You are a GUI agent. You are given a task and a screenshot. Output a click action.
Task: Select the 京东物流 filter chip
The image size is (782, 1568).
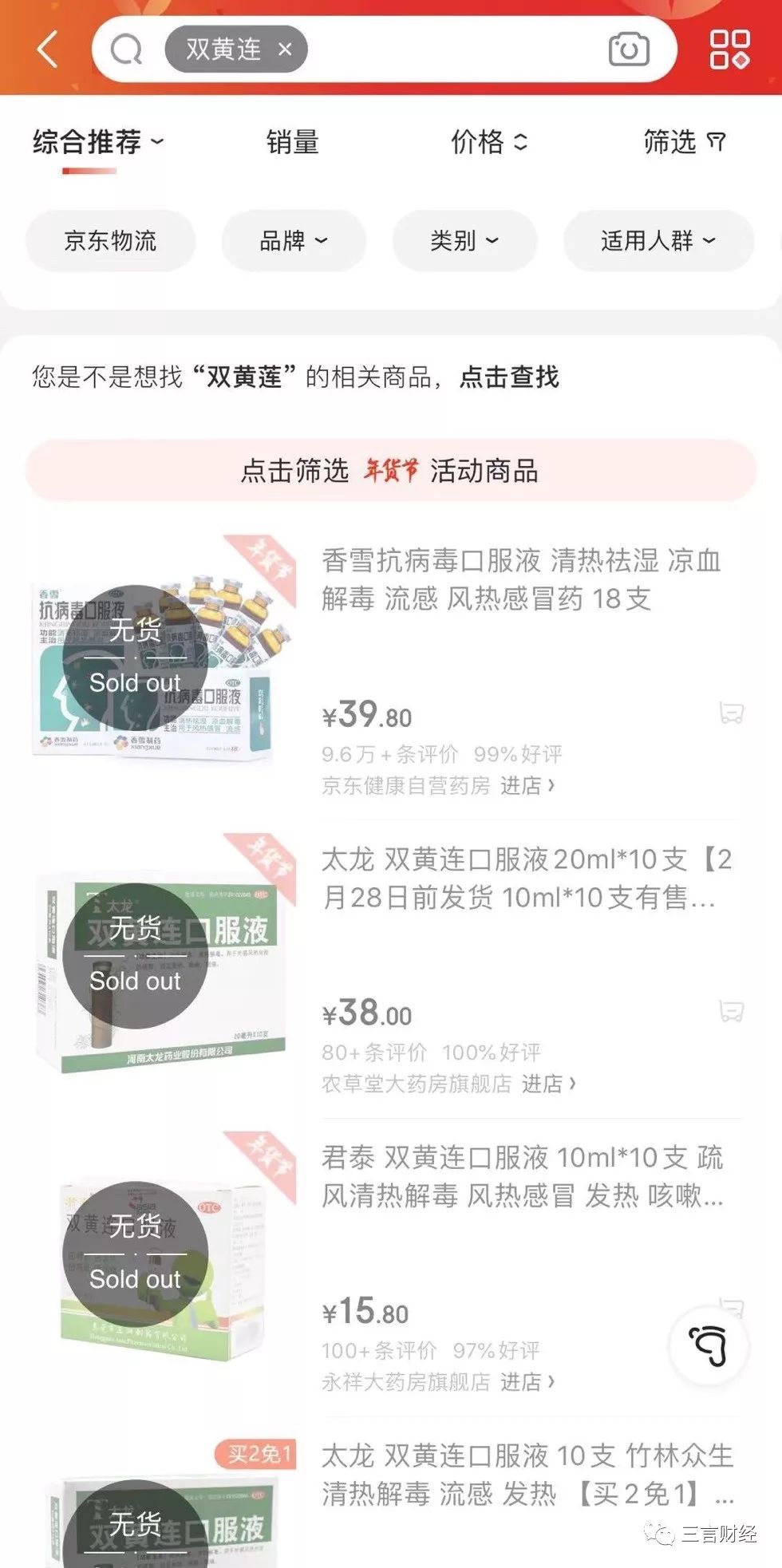coord(110,241)
